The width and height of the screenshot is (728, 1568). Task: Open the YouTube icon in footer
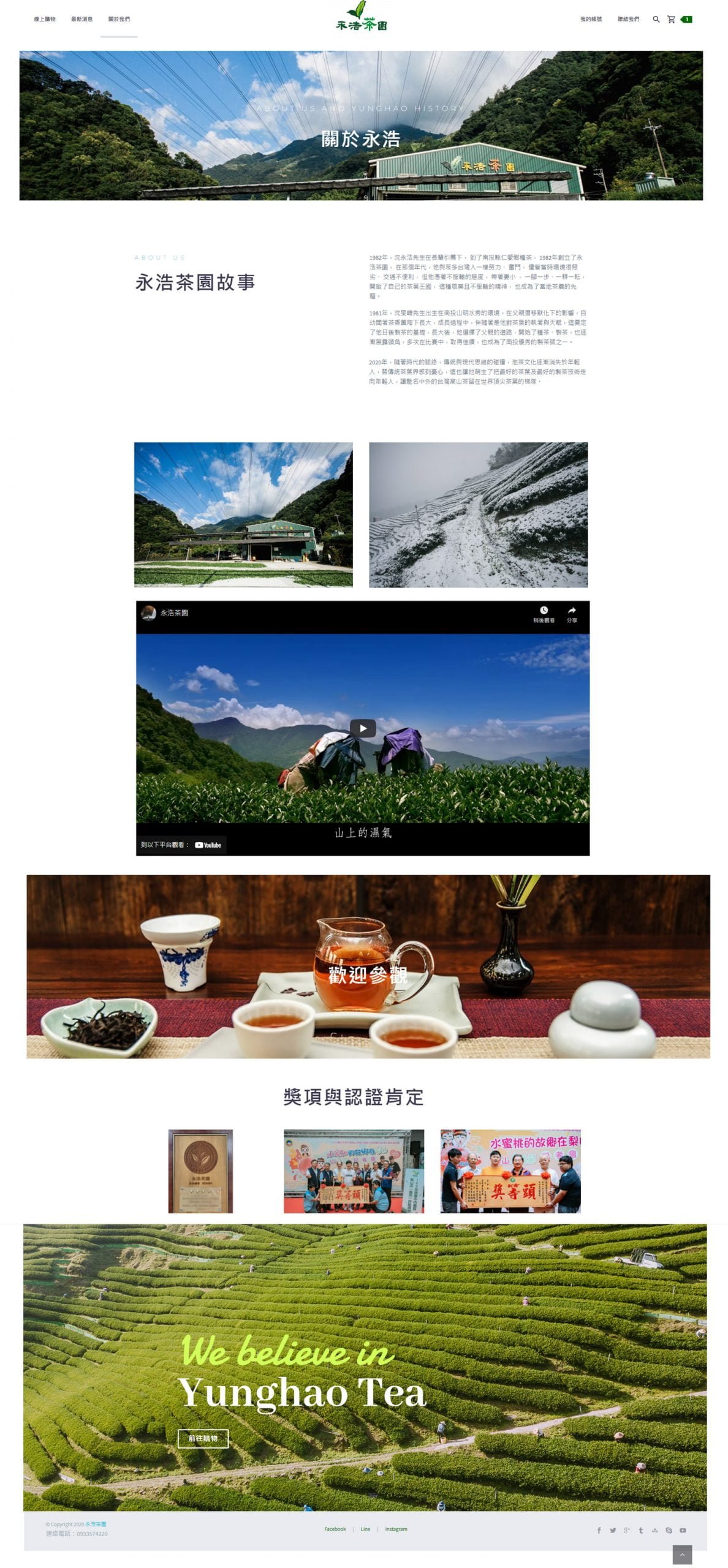683,1530
